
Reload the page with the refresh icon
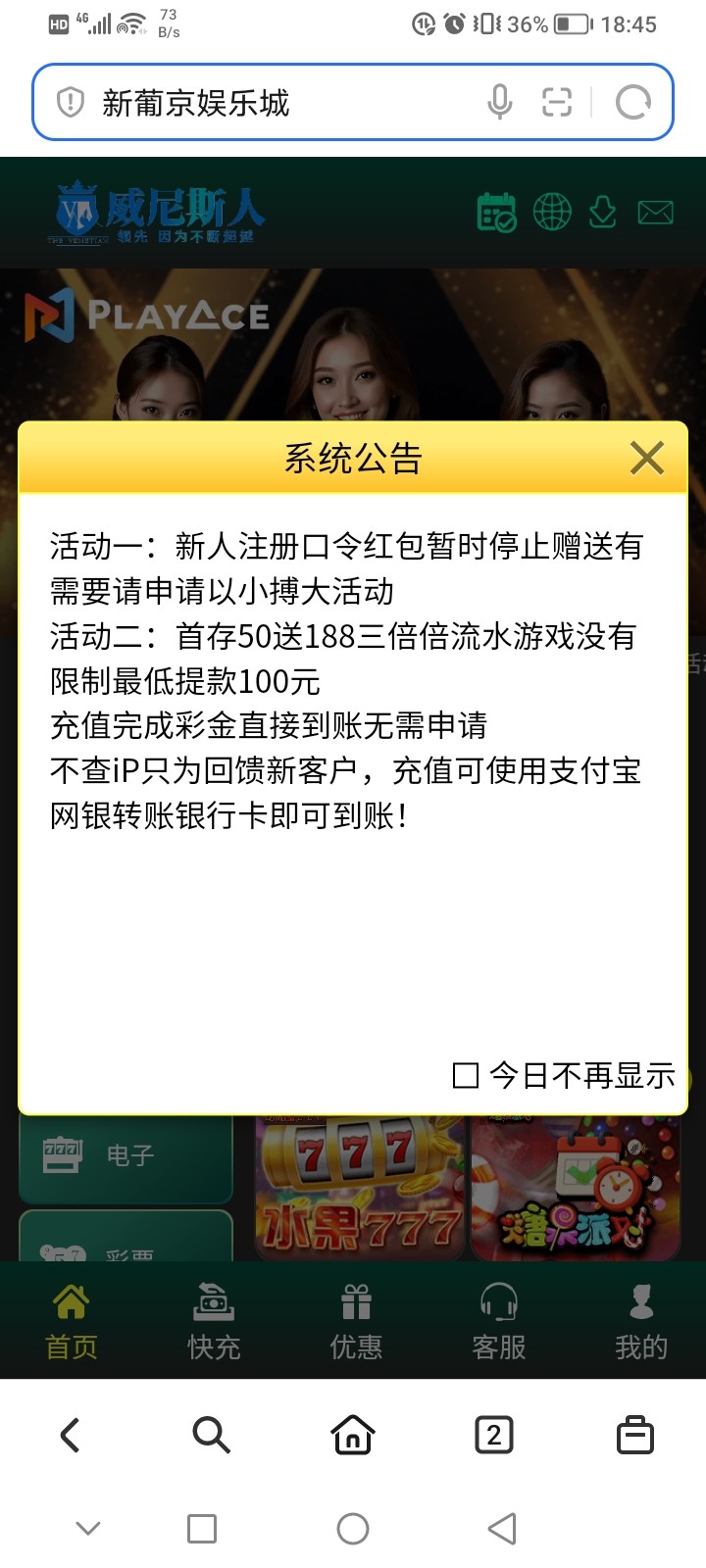tap(632, 102)
